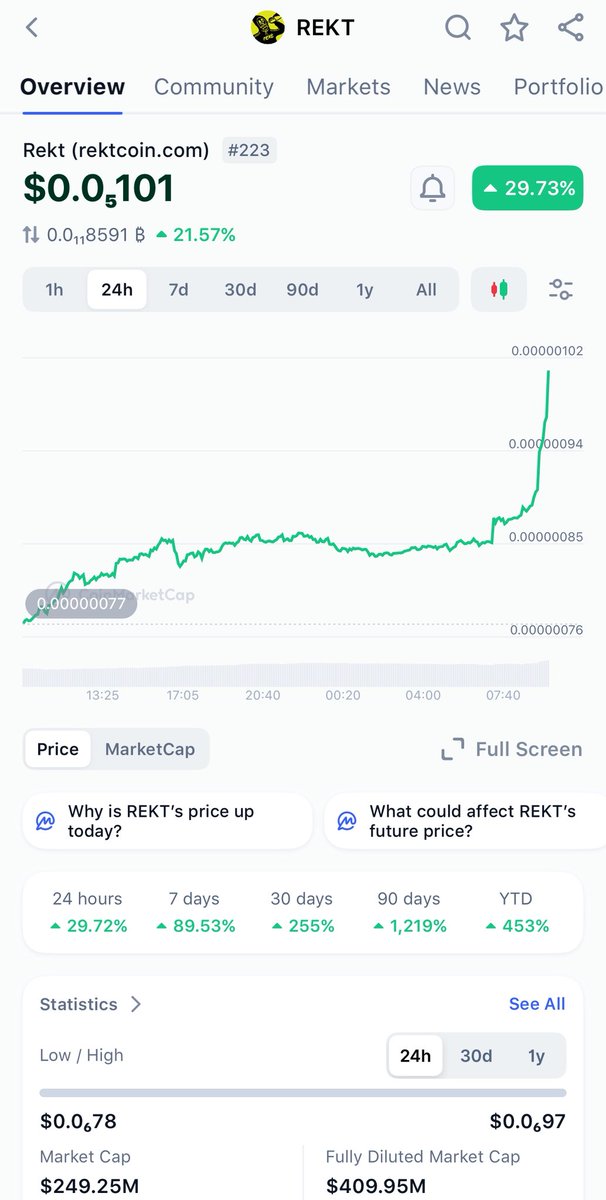The height and width of the screenshot is (1200, 606).
Task: Ask why REKT's price is up today
Action: coord(167,821)
